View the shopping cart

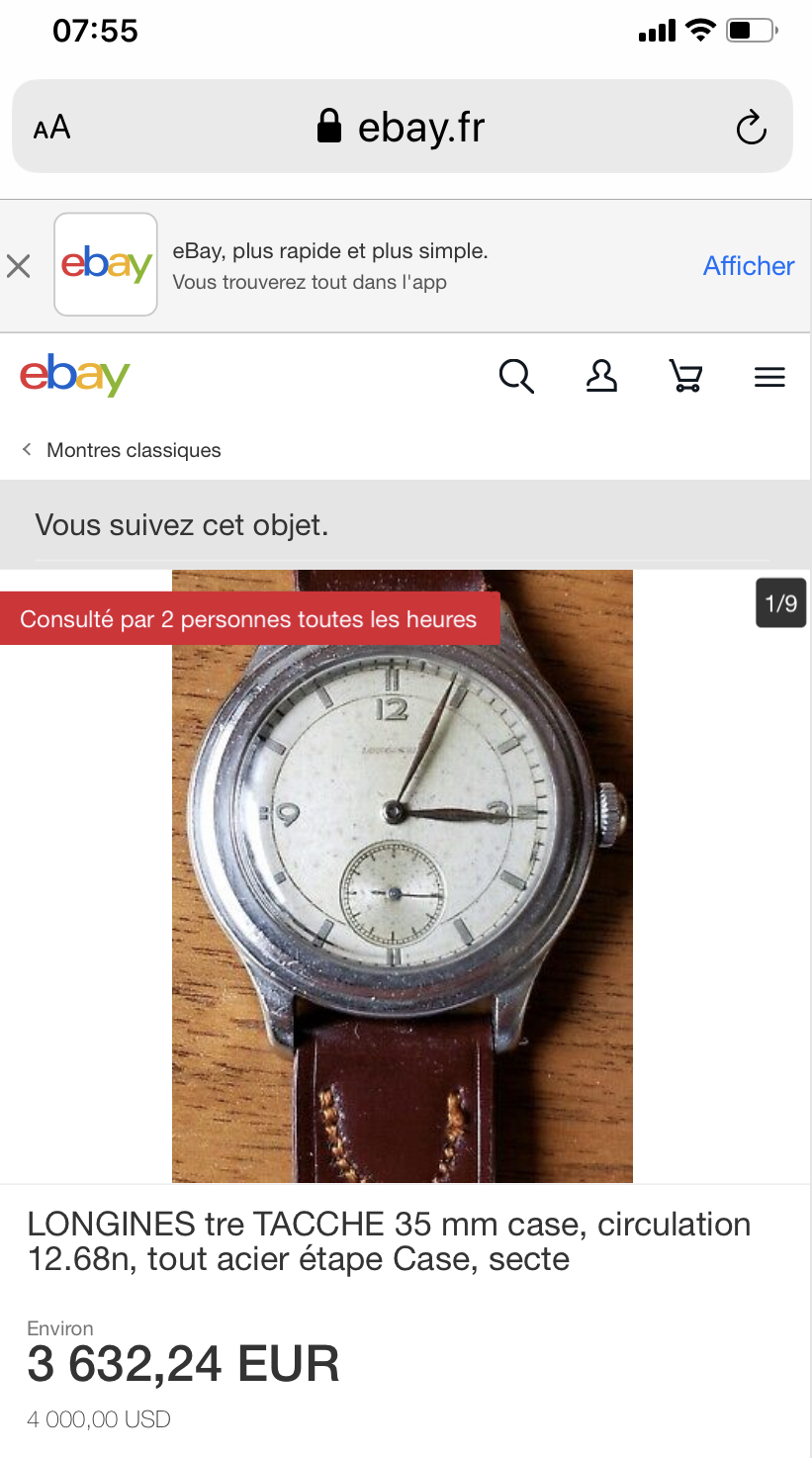coord(685,377)
